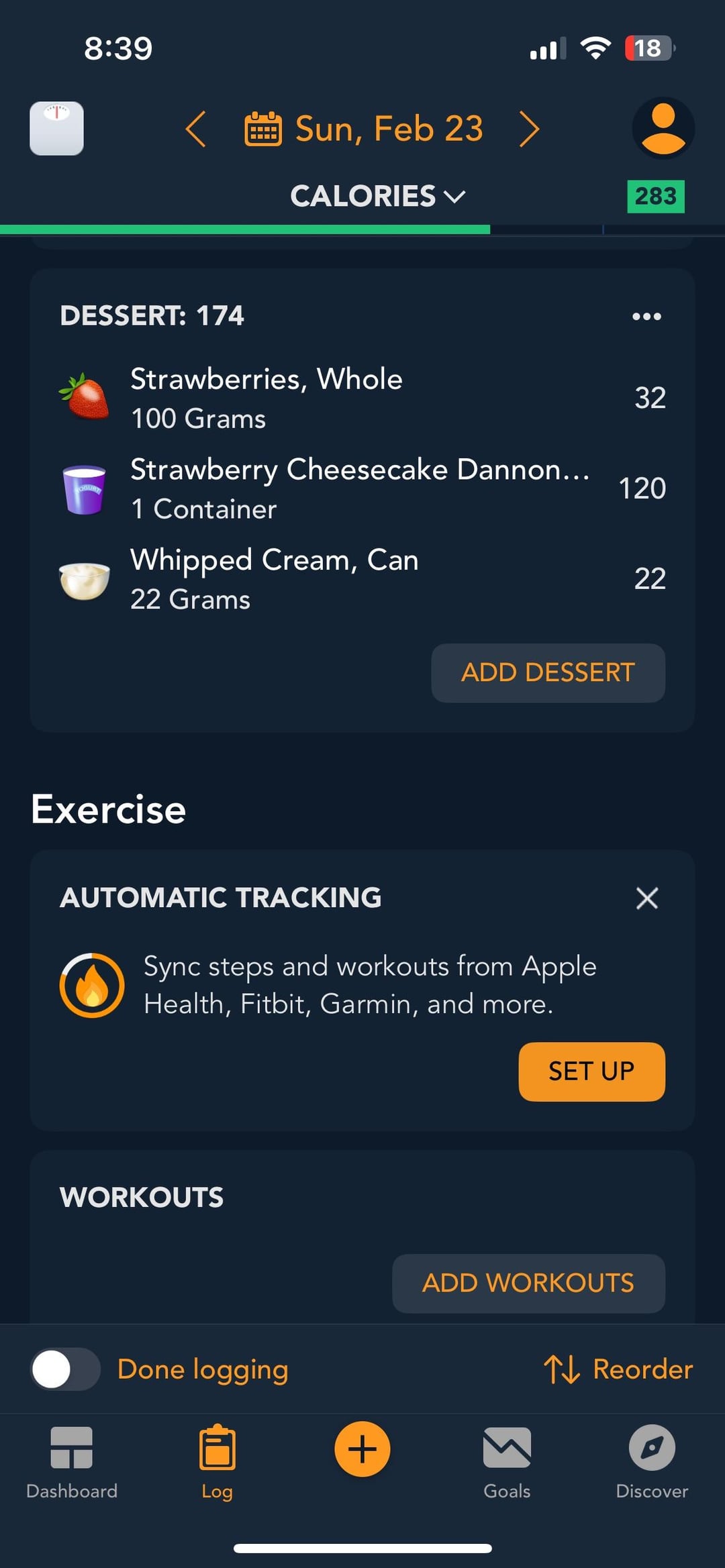Tap SET UP for automatic tracking
725x1568 pixels.
(x=591, y=1072)
